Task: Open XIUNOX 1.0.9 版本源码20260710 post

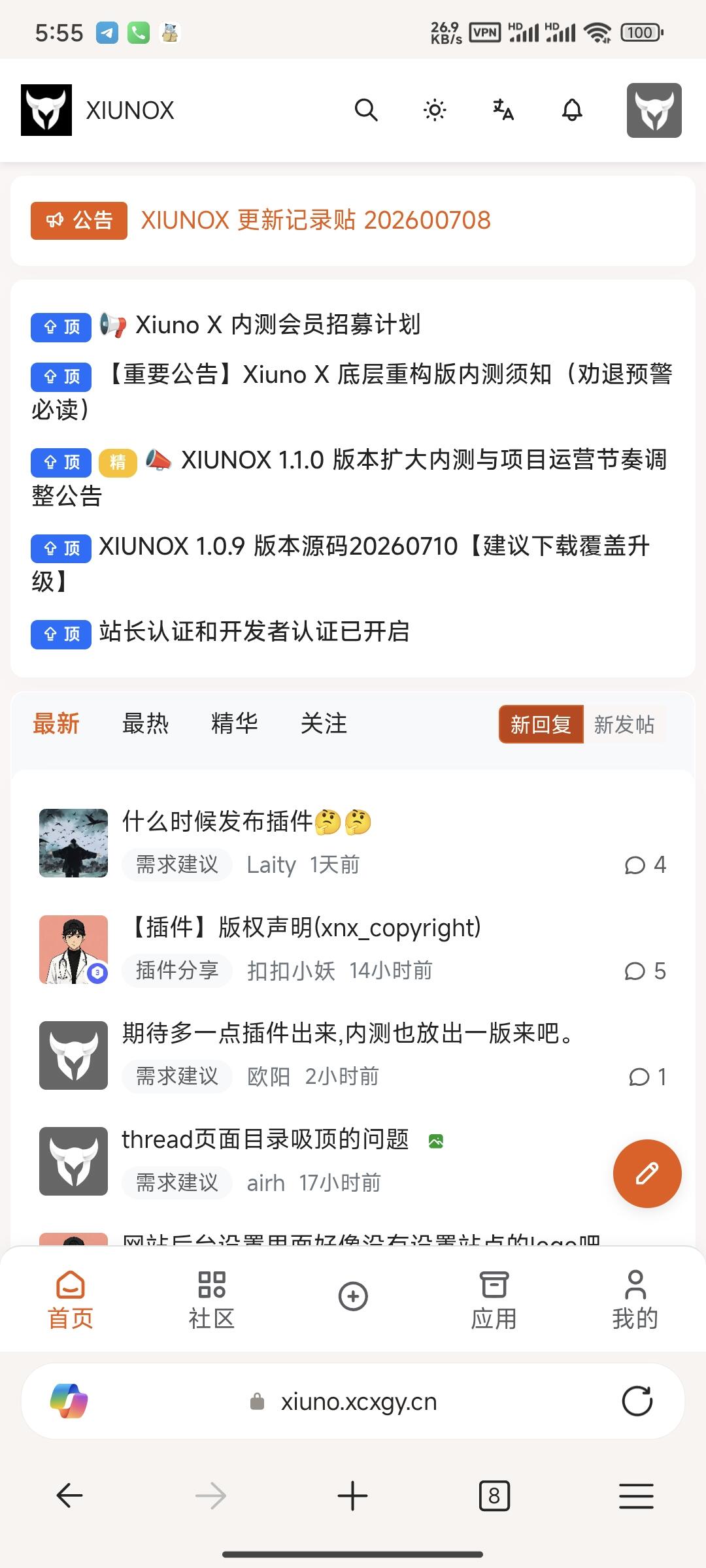Action: pyautogui.click(x=340, y=563)
